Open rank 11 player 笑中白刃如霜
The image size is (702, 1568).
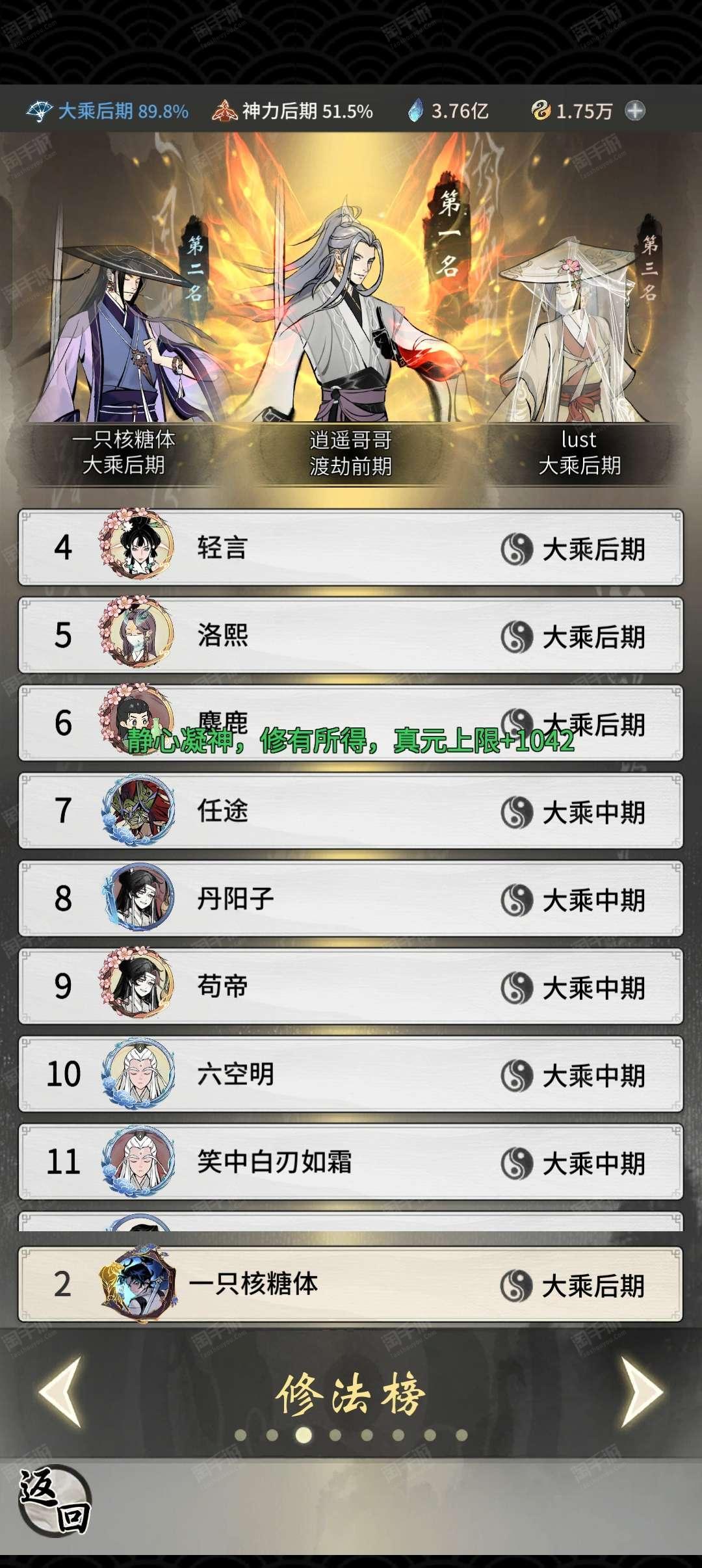(x=351, y=1162)
